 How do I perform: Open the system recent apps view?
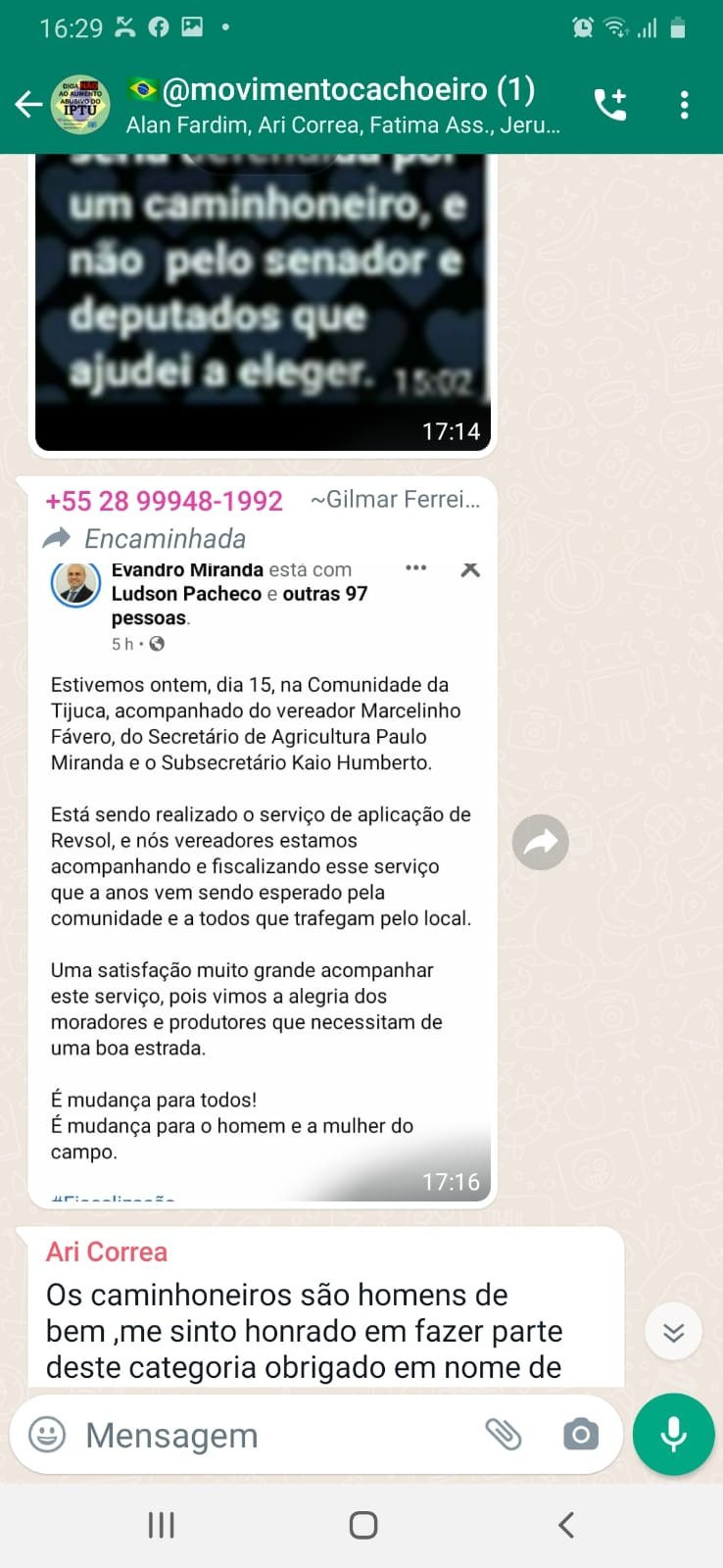coord(161,1525)
